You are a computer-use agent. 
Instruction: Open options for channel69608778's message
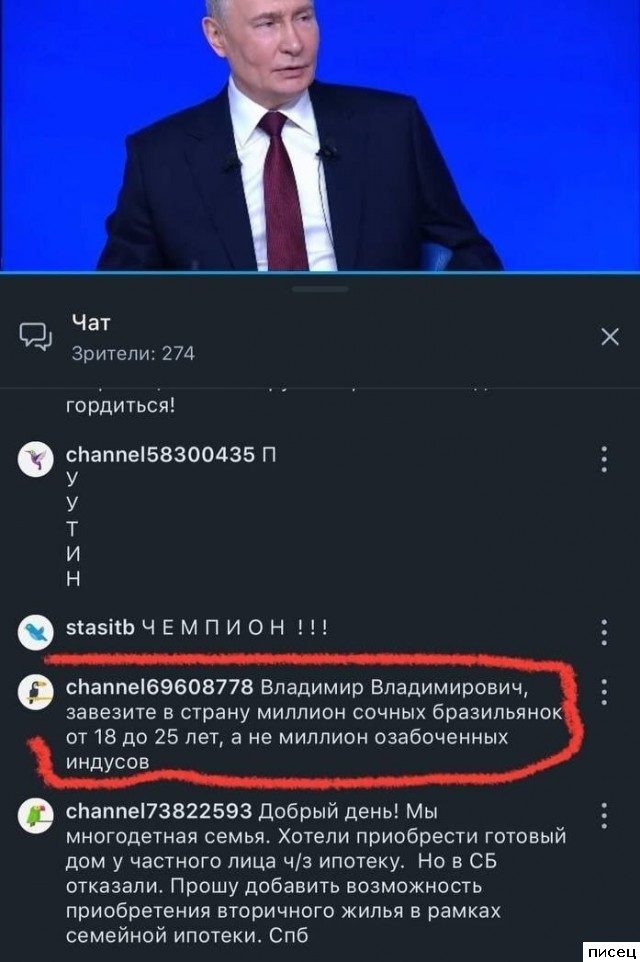pos(604,692)
